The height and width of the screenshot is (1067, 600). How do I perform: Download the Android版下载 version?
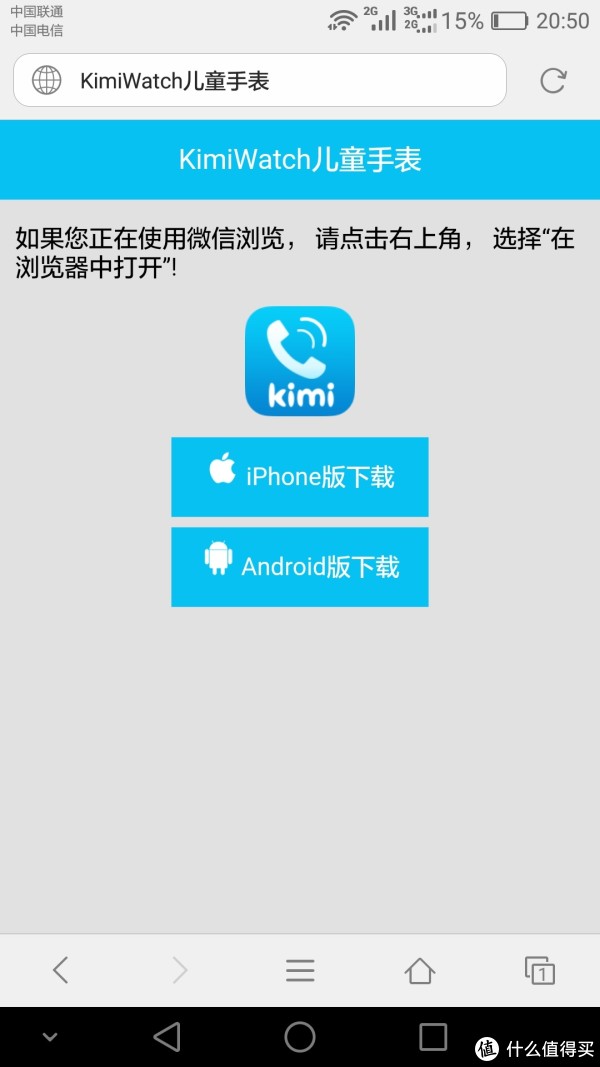(x=299, y=566)
